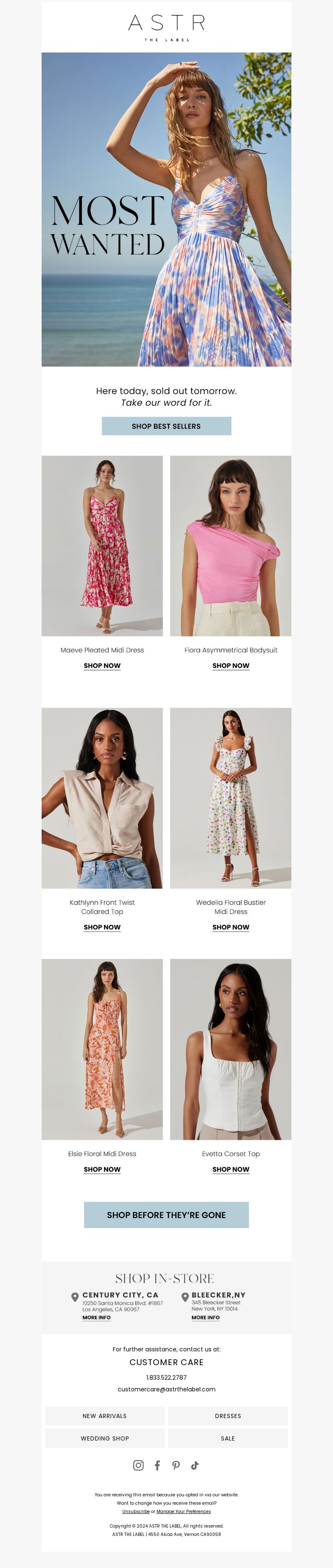Open the TikTok profile
333x1568 pixels.
[x=194, y=1465]
